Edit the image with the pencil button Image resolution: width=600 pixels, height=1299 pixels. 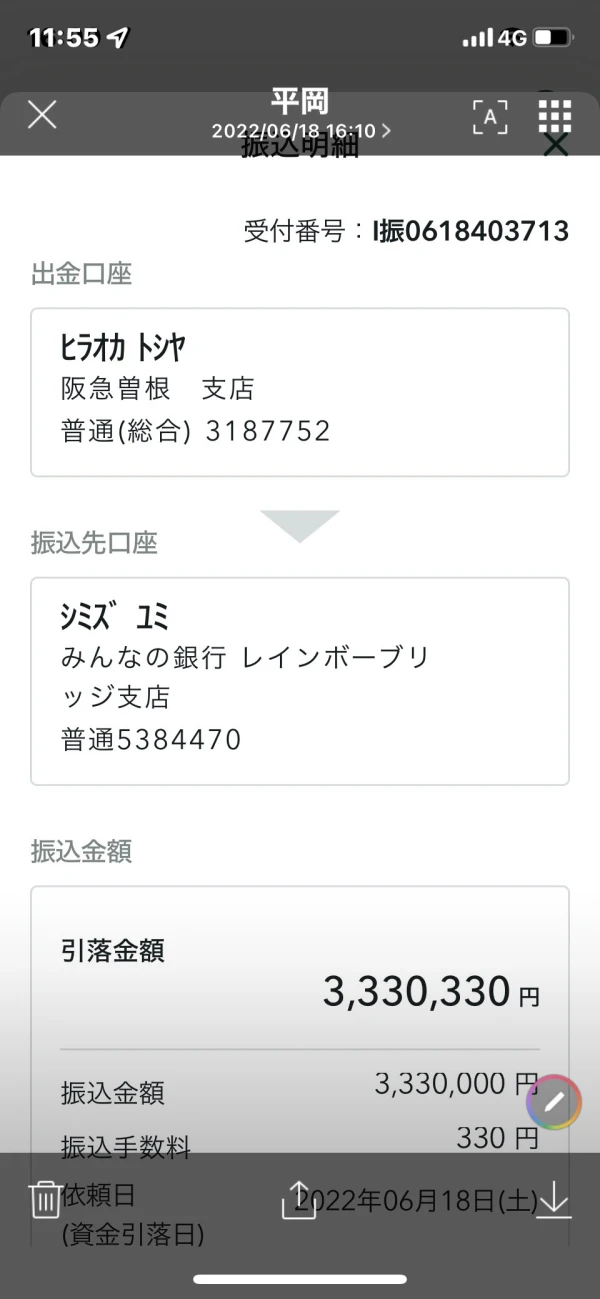[554, 1102]
